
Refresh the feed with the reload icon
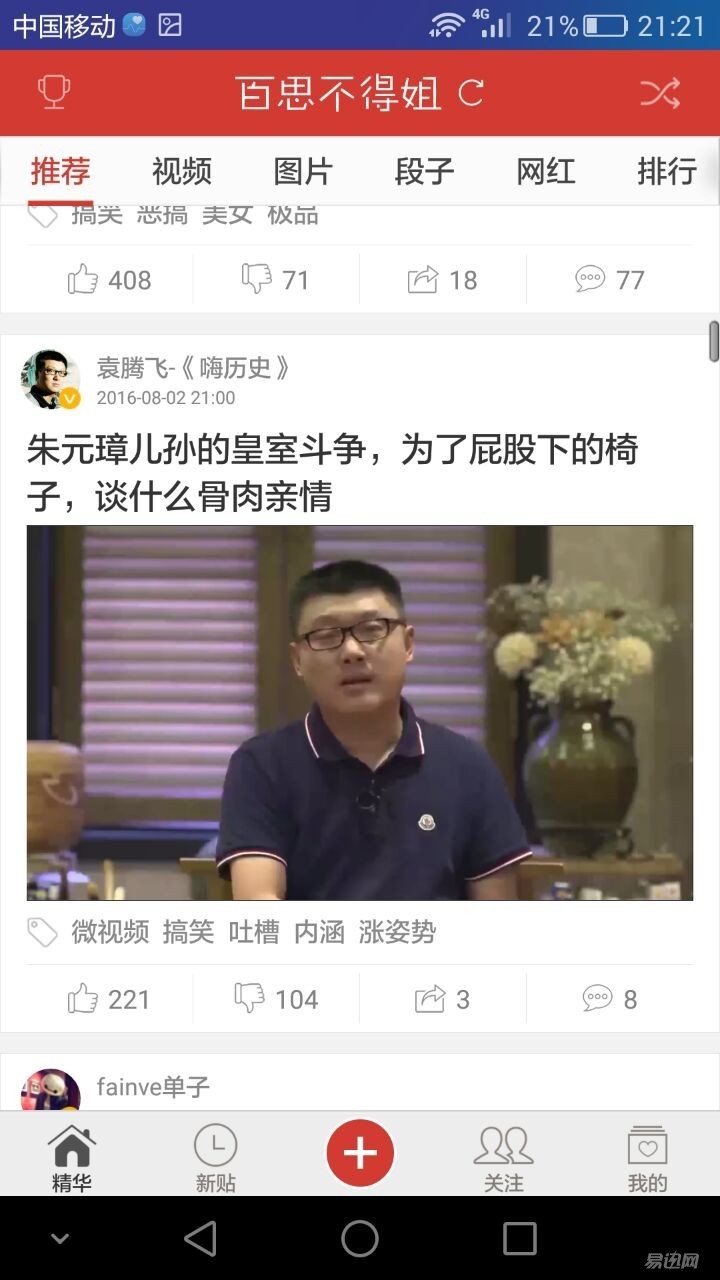click(x=471, y=93)
